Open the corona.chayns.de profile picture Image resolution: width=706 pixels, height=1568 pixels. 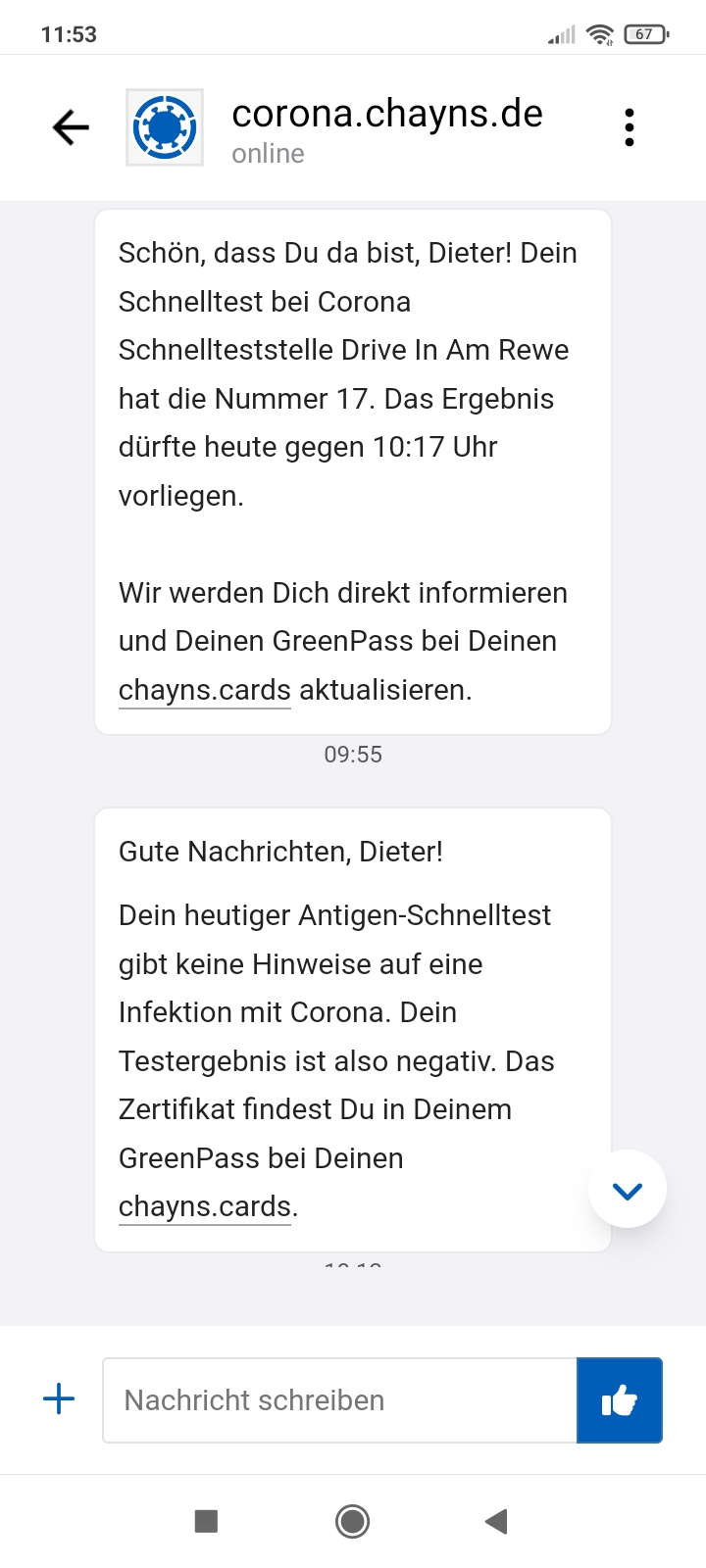pos(165,127)
